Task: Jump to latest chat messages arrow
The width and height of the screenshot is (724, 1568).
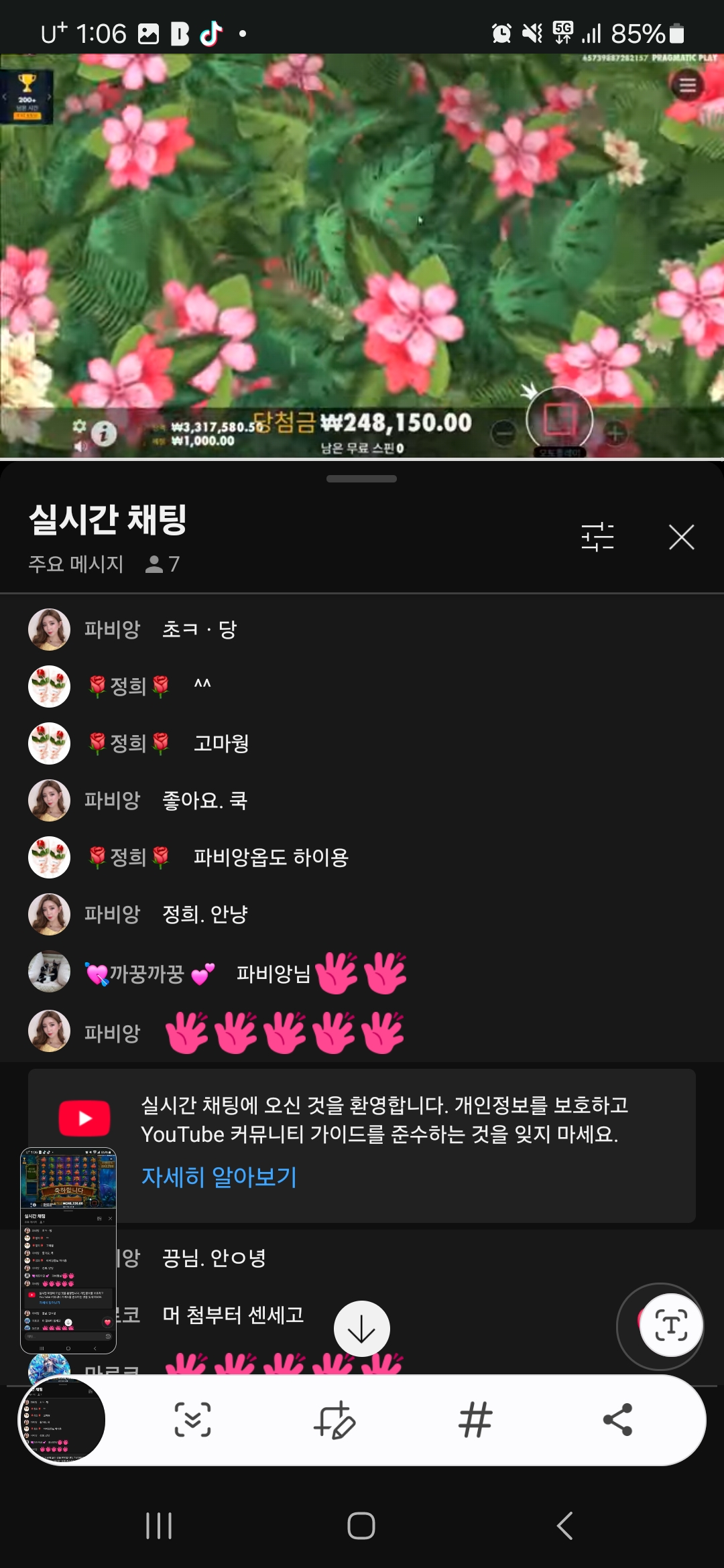Action: point(361,1329)
